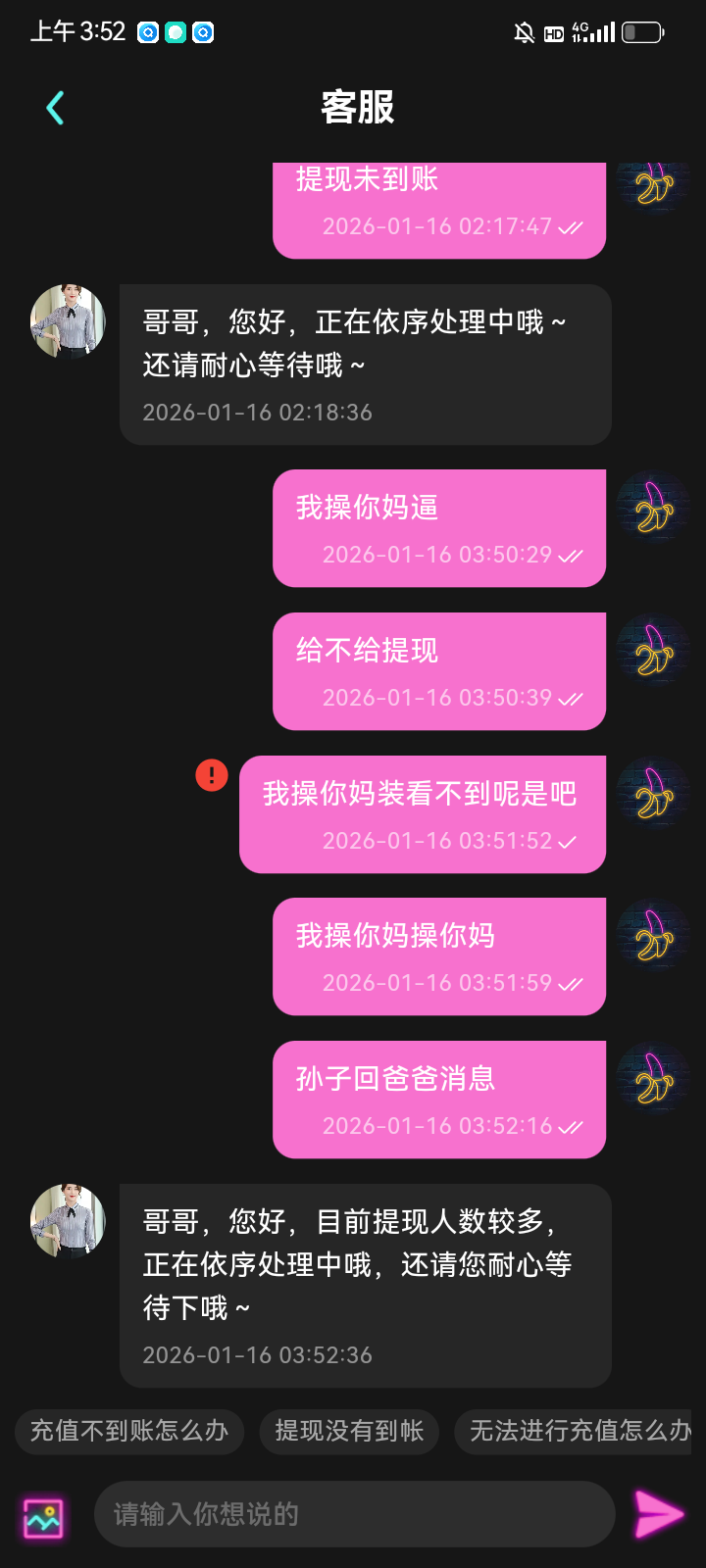The image size is (706, 1568).
Task: Tap the 4G network indicator
Action: click(580, 32)
